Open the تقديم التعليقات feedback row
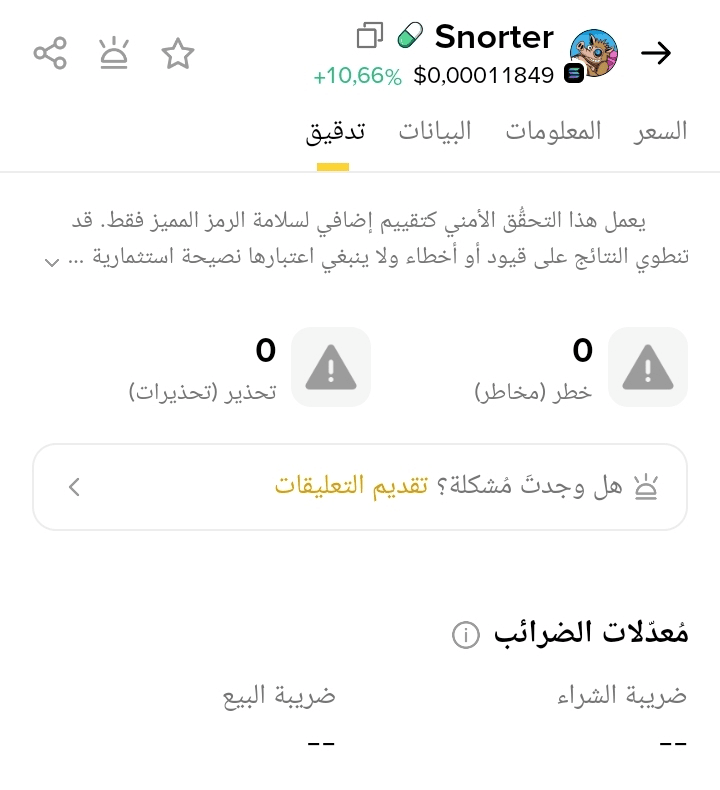 [x=360, y=487]
